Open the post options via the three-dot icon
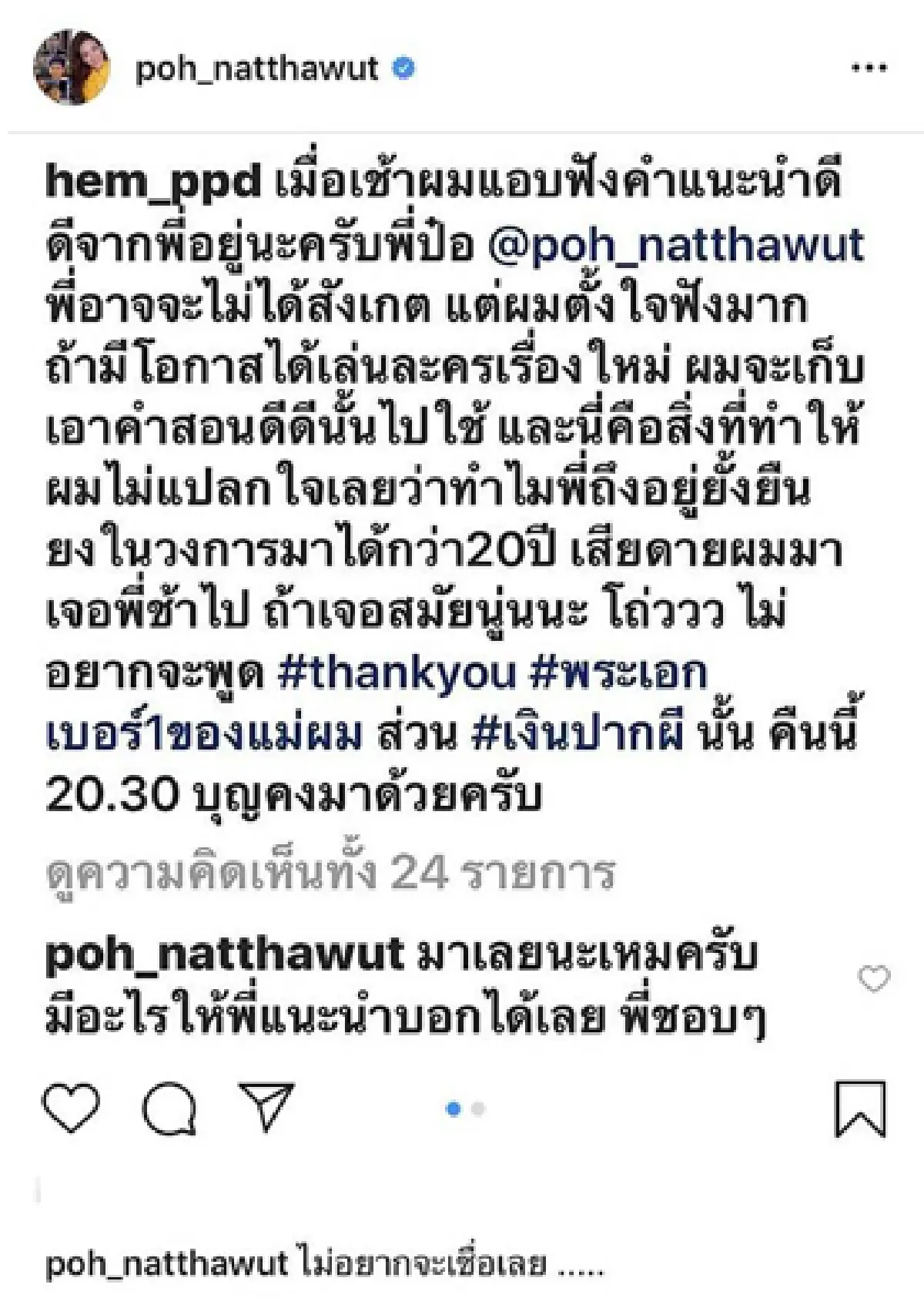The height and width of the screenshot is (1308, 924). tap(868, 68)
